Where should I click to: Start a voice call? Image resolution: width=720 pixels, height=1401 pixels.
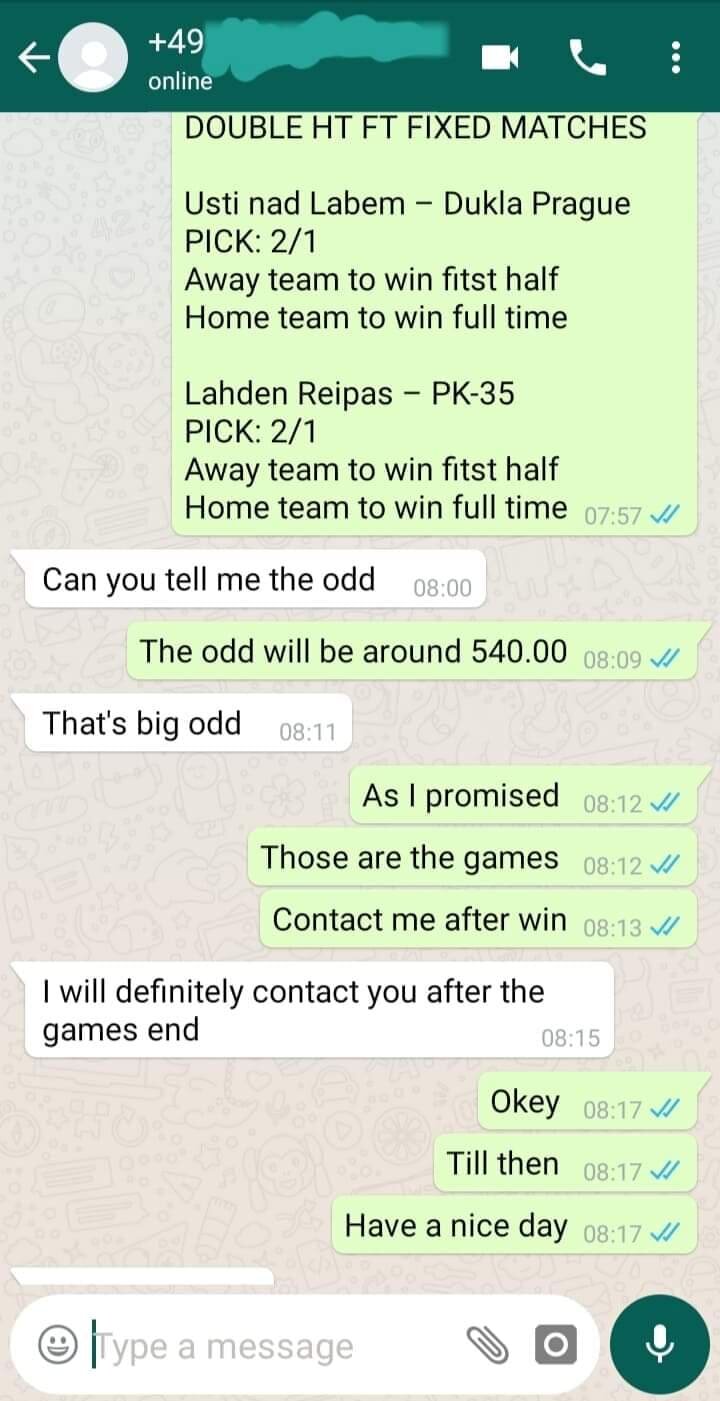click(588, 58)
